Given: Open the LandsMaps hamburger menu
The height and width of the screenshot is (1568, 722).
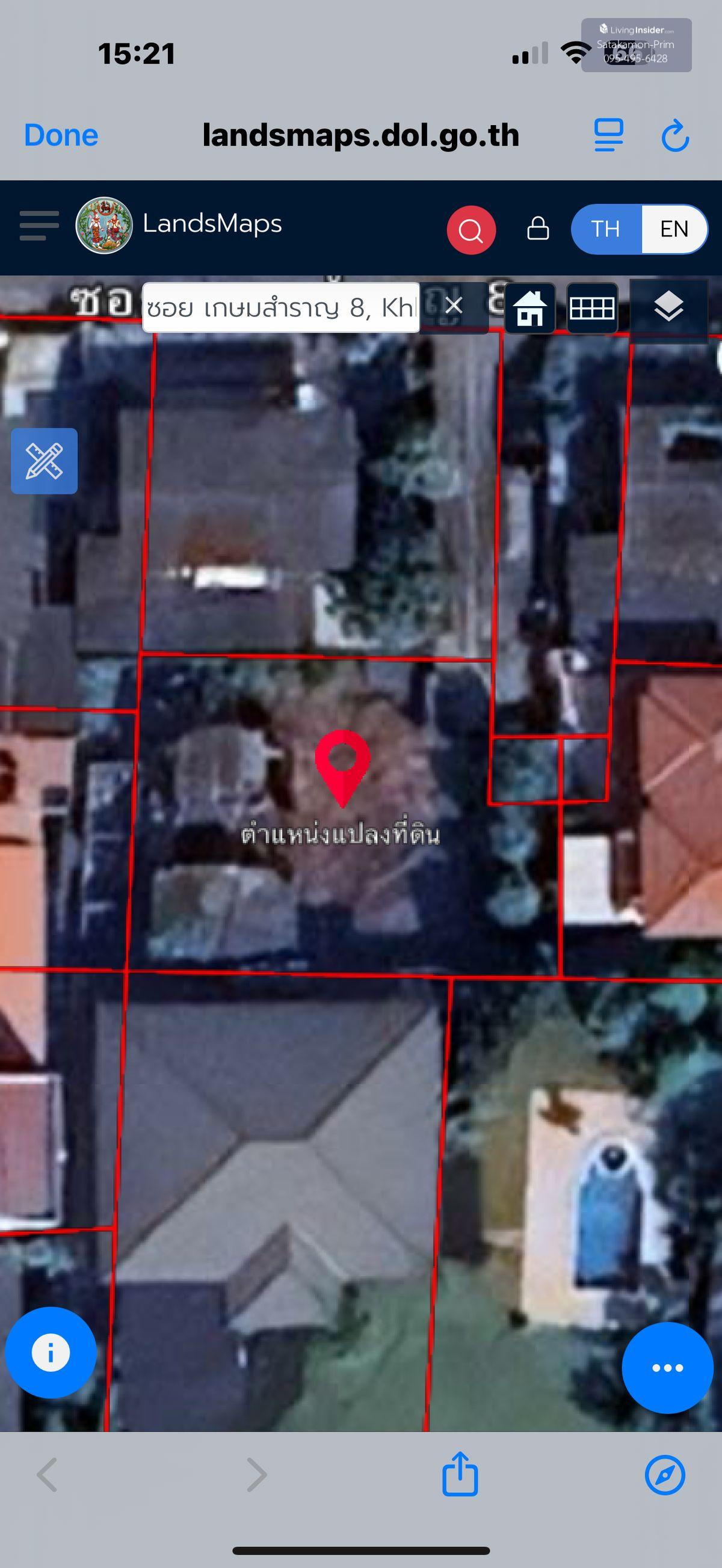Looking at the screenshot, I should pyautogui.click(x=39, y=226).
